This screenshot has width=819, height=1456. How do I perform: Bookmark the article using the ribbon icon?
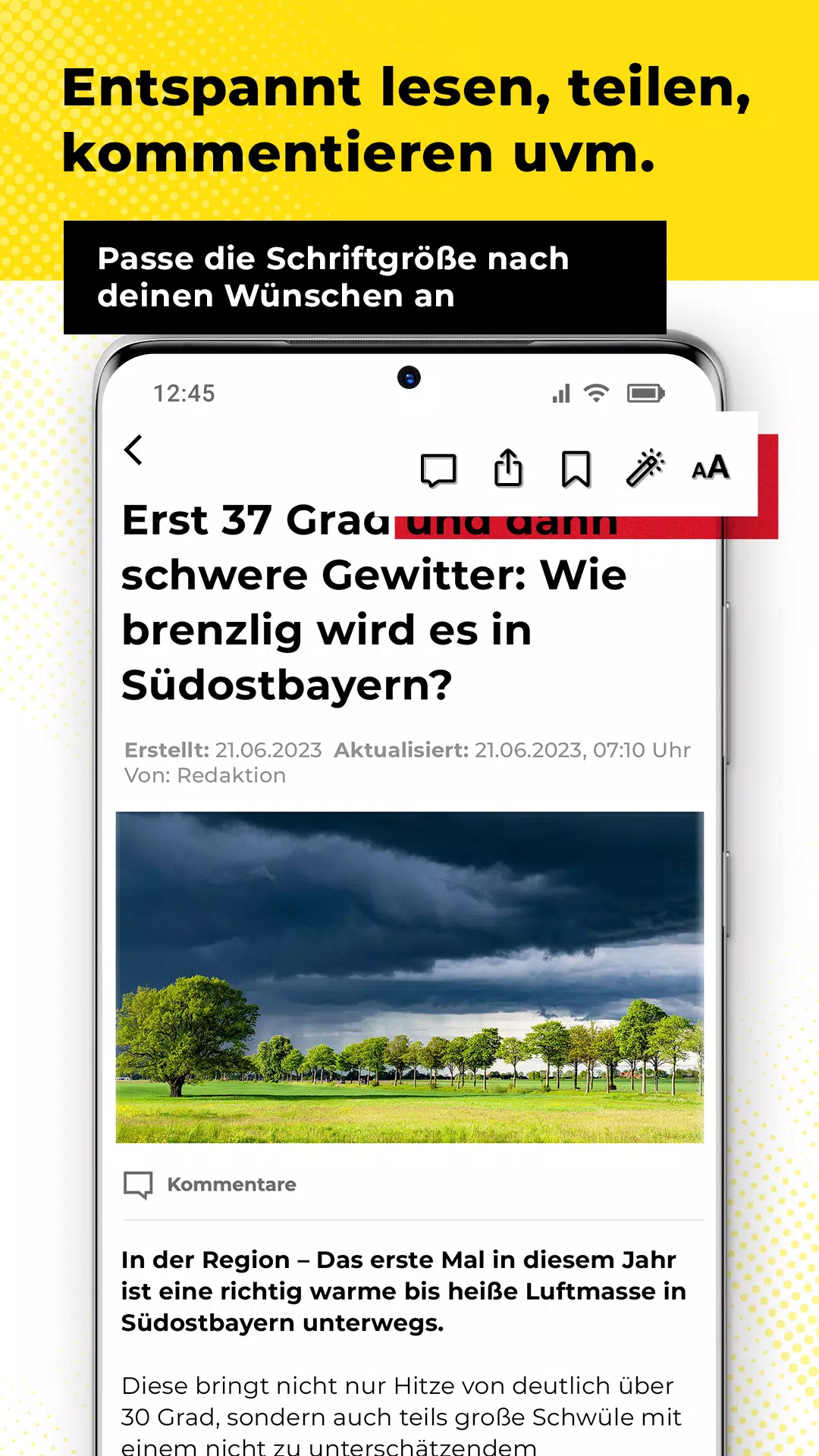pyautogui.click(x=576, y=466)
